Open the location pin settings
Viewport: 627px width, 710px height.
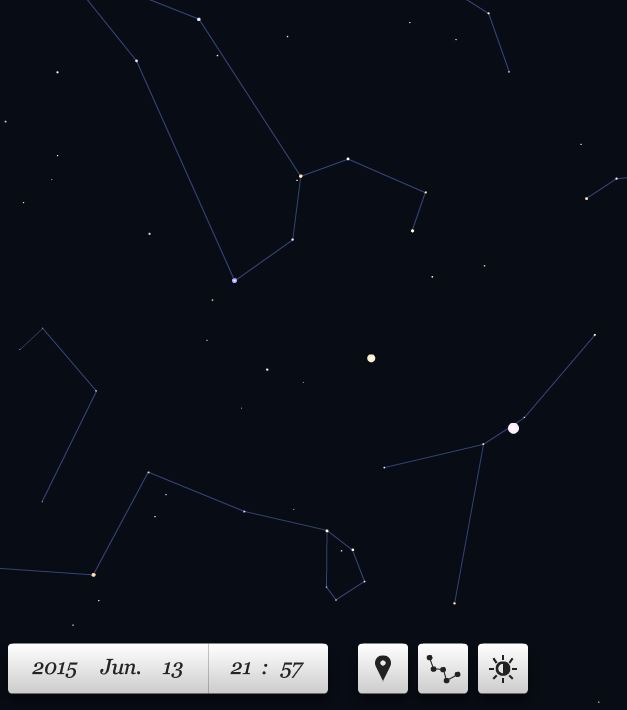[383, 668]
